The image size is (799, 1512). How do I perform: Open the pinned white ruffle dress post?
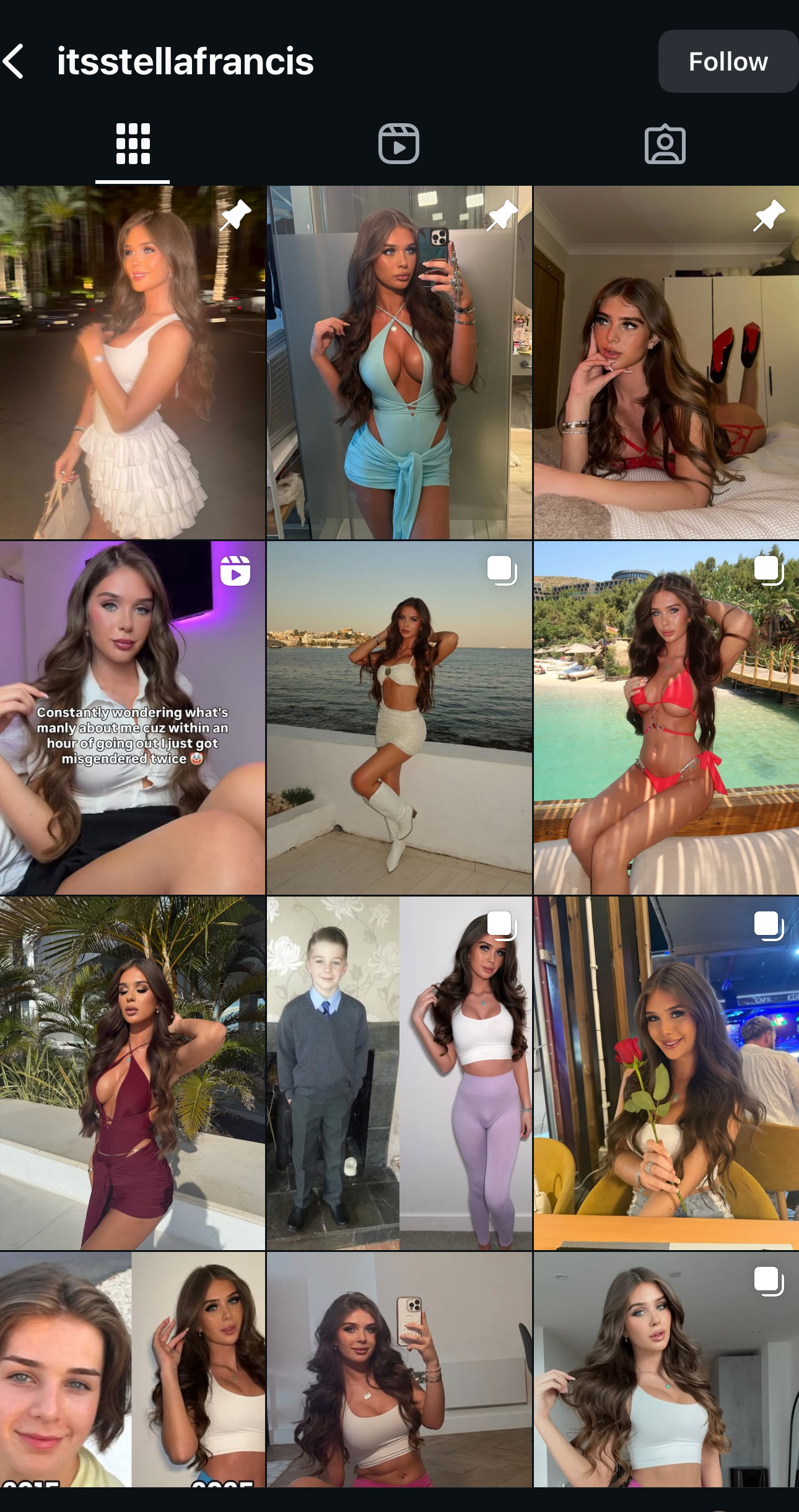(x=133, y=363)
